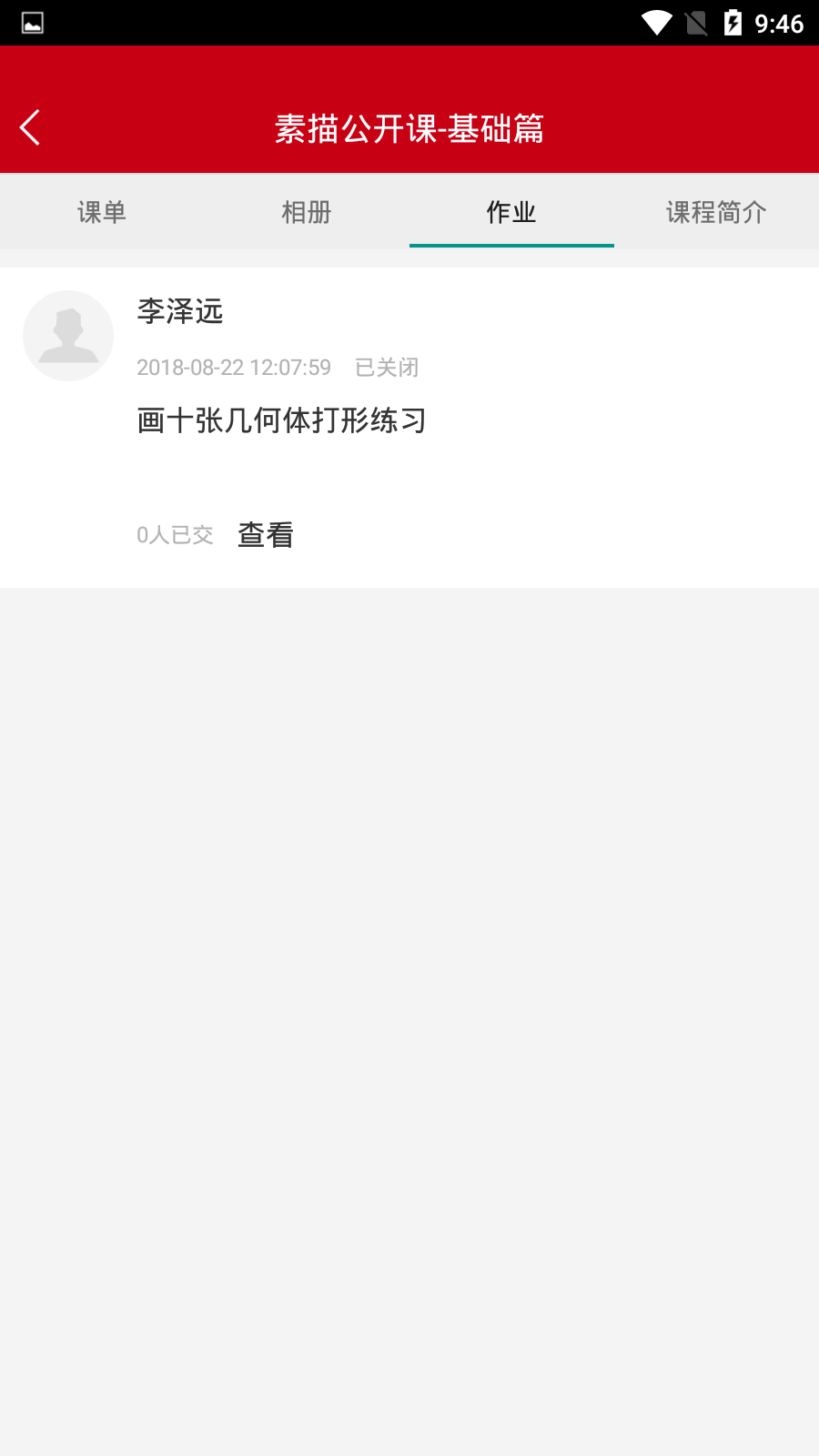Open the 相册 tab
Image resolution: width=819 pixels, height=1456 pixels.
tap(307, 212)
